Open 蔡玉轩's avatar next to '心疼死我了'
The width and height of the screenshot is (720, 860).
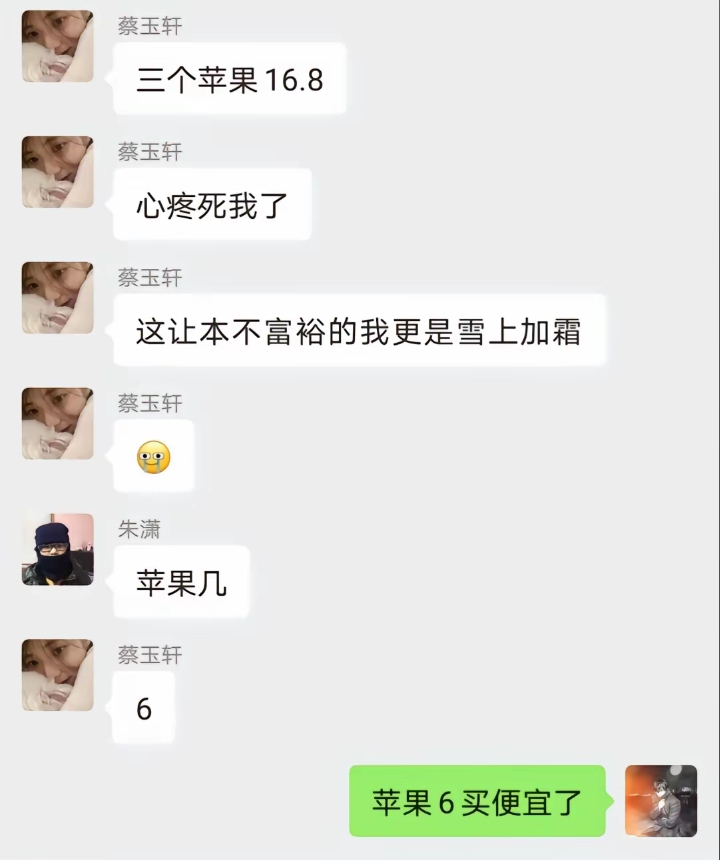(57, 172)
